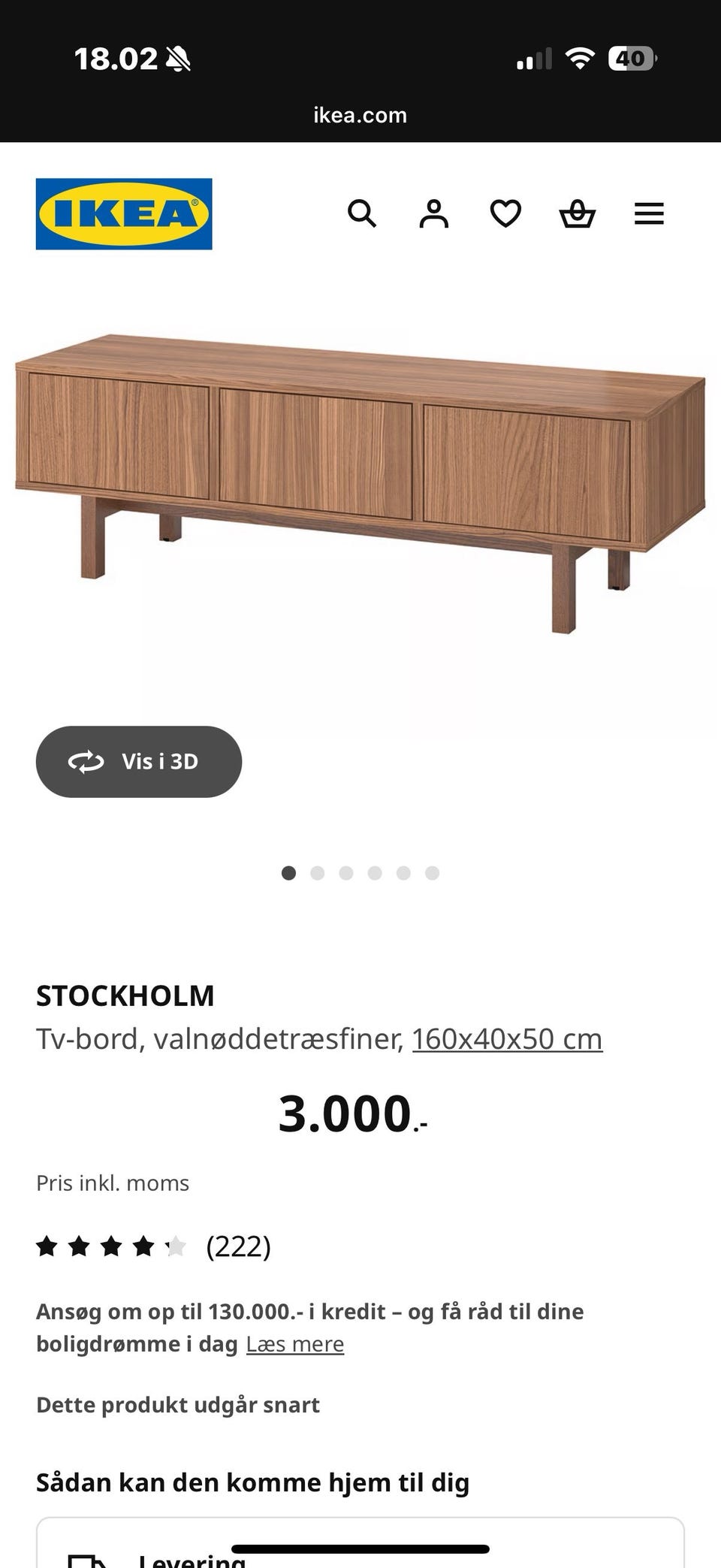The image size is (721, 1568).
Task: Open the 160x40x50 cm dimensions link
Action: click(508, 1038)
